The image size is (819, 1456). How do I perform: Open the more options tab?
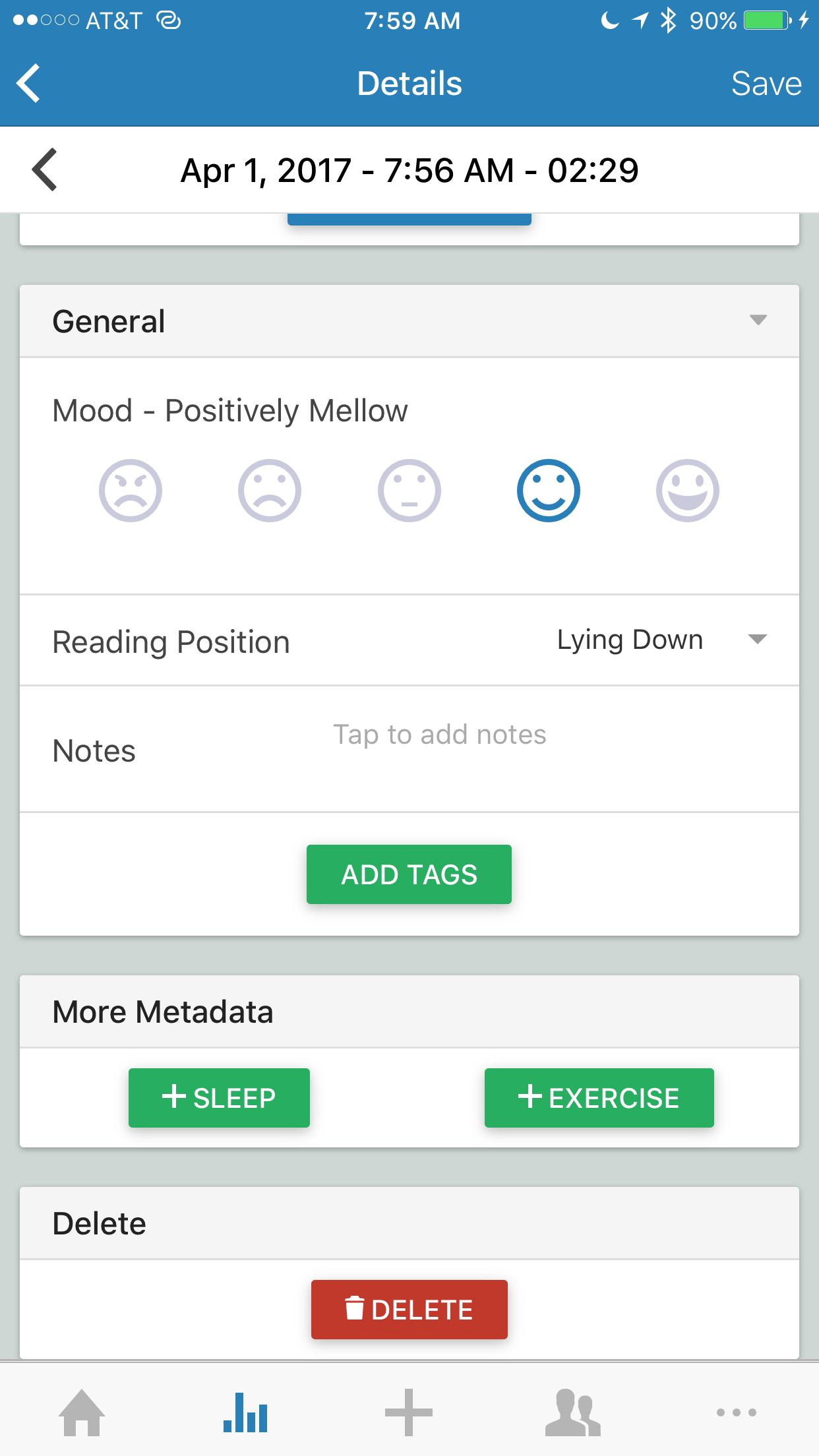tap(737, 1412)
